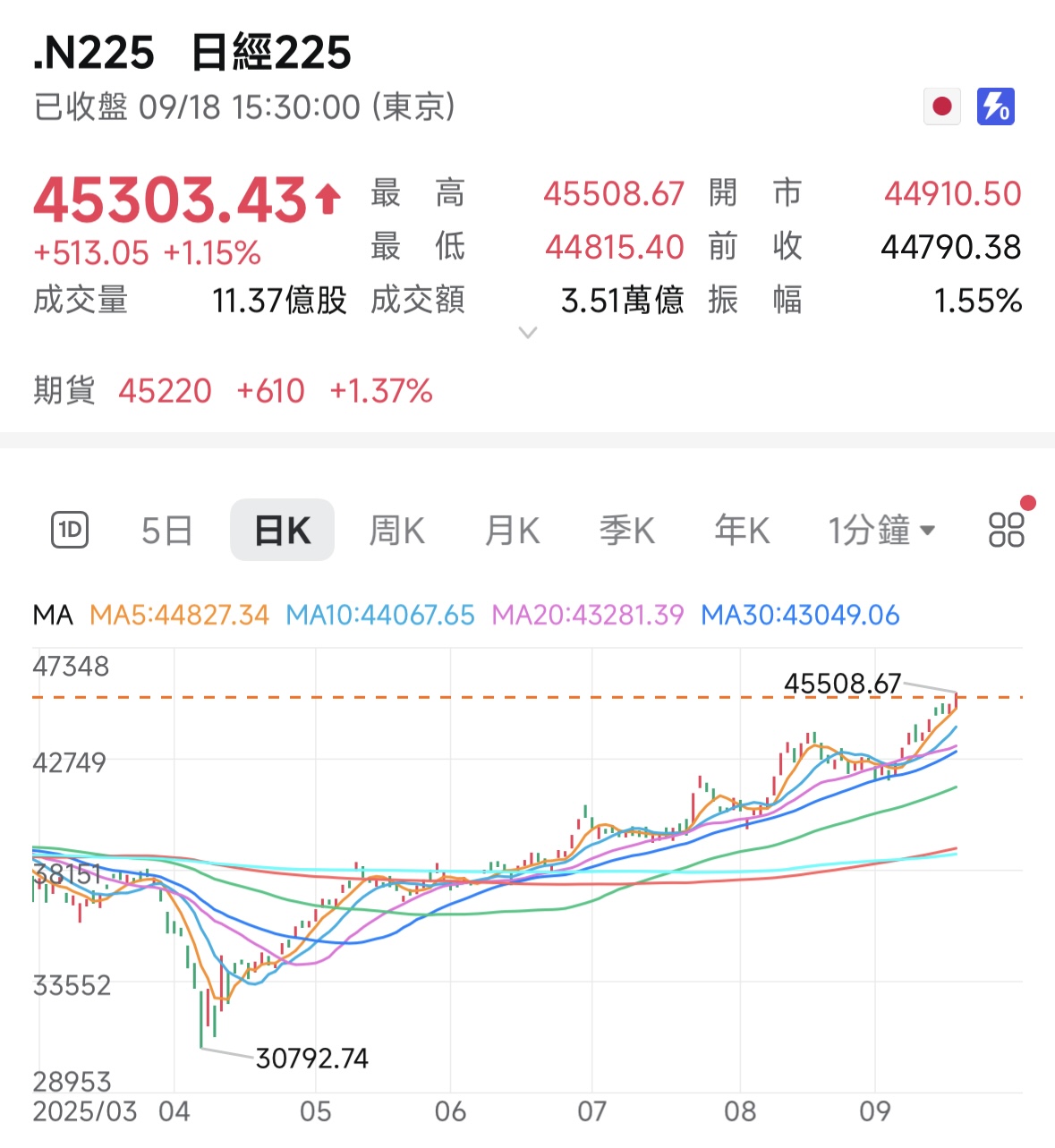1055x1148 pixels.
Task: Show the 季K quarterly chart
Action: pyautogui.click(x=626, y=531)
